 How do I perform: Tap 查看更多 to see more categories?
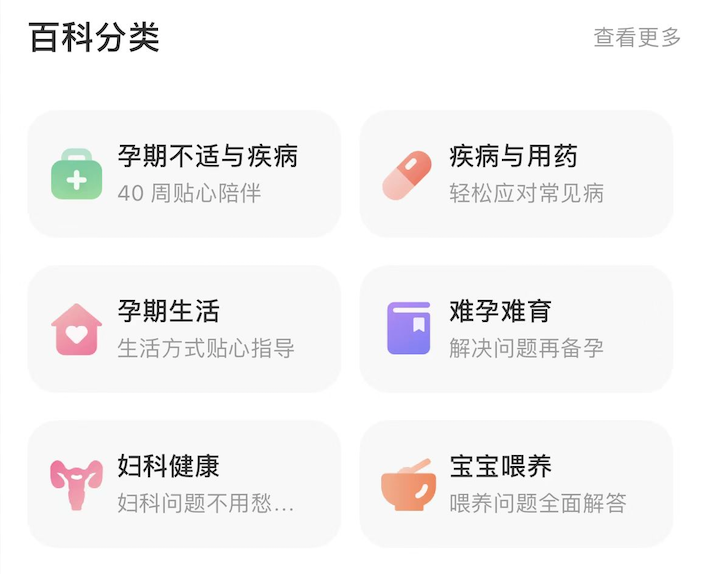(637, 38)
